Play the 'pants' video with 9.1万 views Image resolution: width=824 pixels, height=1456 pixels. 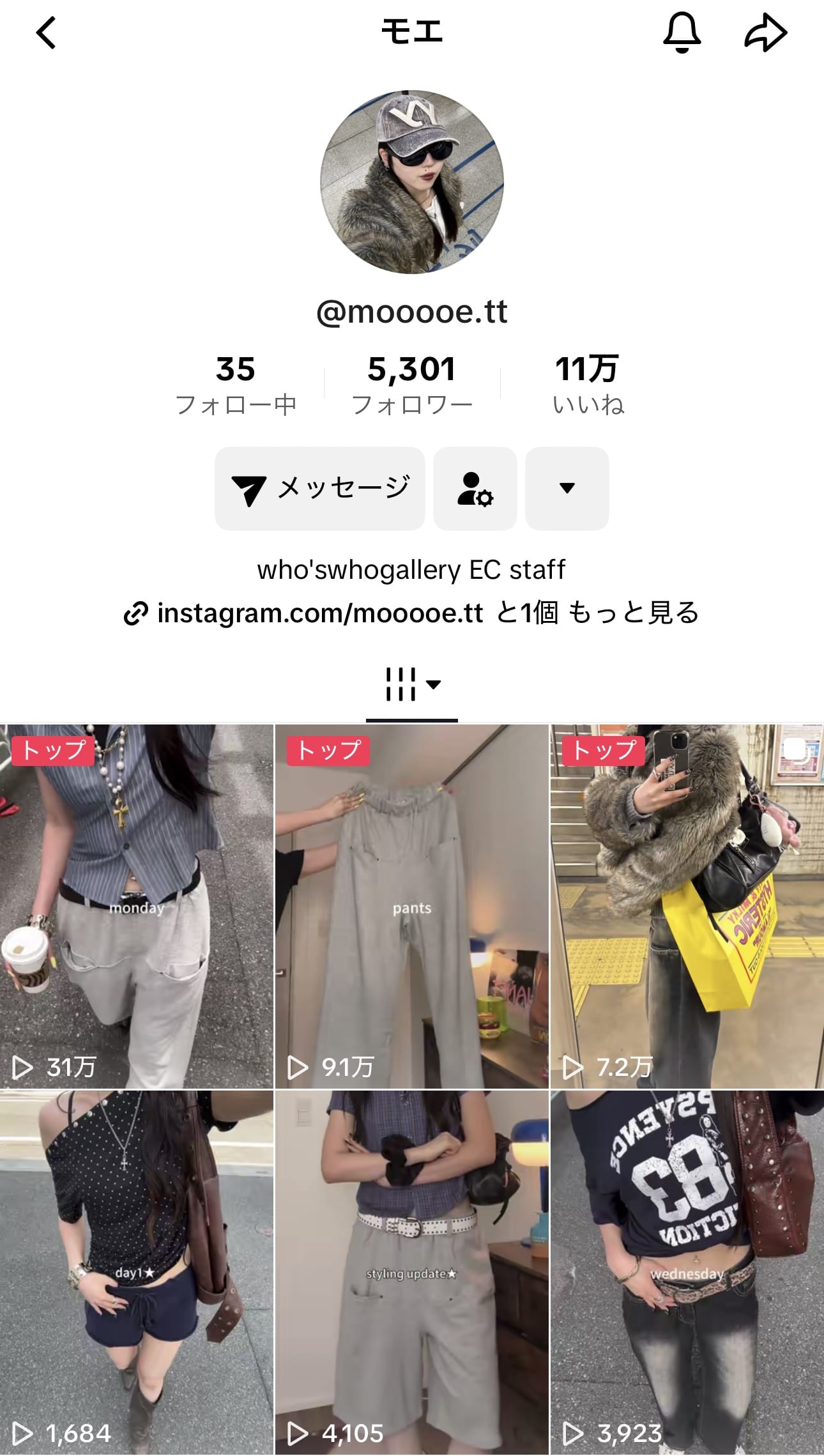point(412,907)
